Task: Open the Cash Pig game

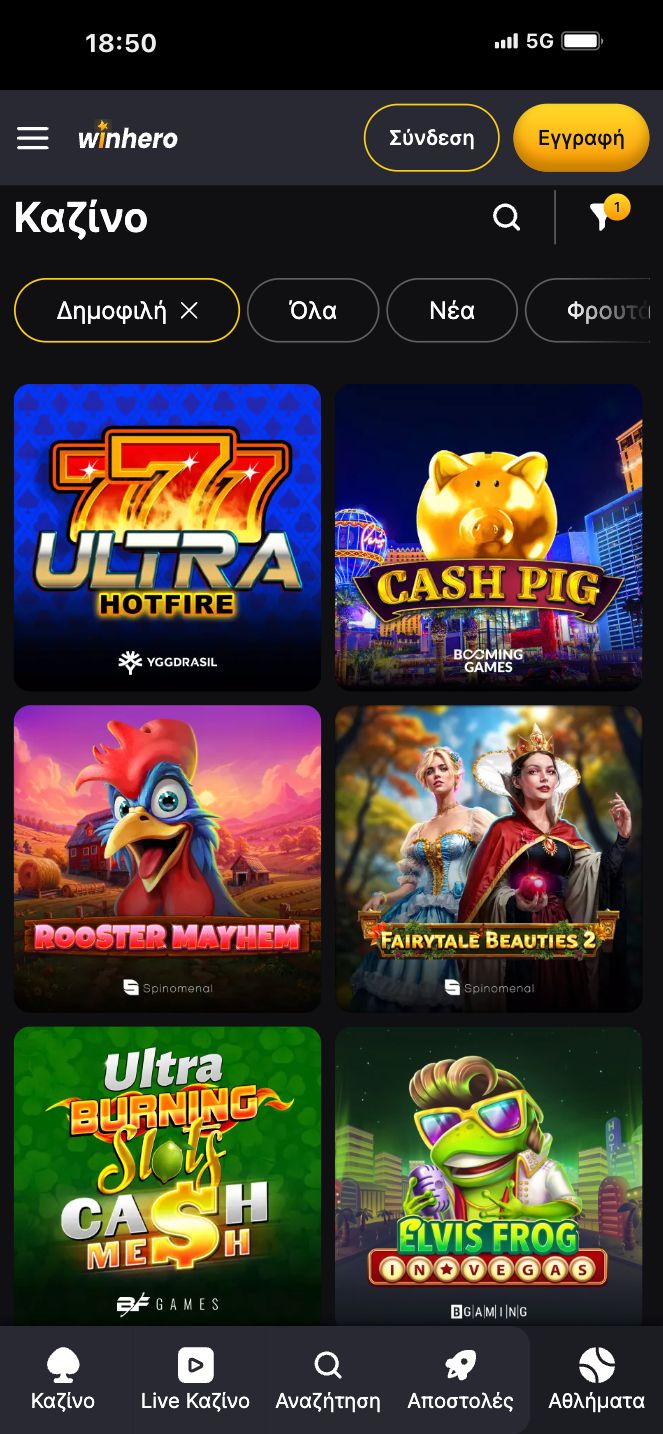Action: (488, 537)
